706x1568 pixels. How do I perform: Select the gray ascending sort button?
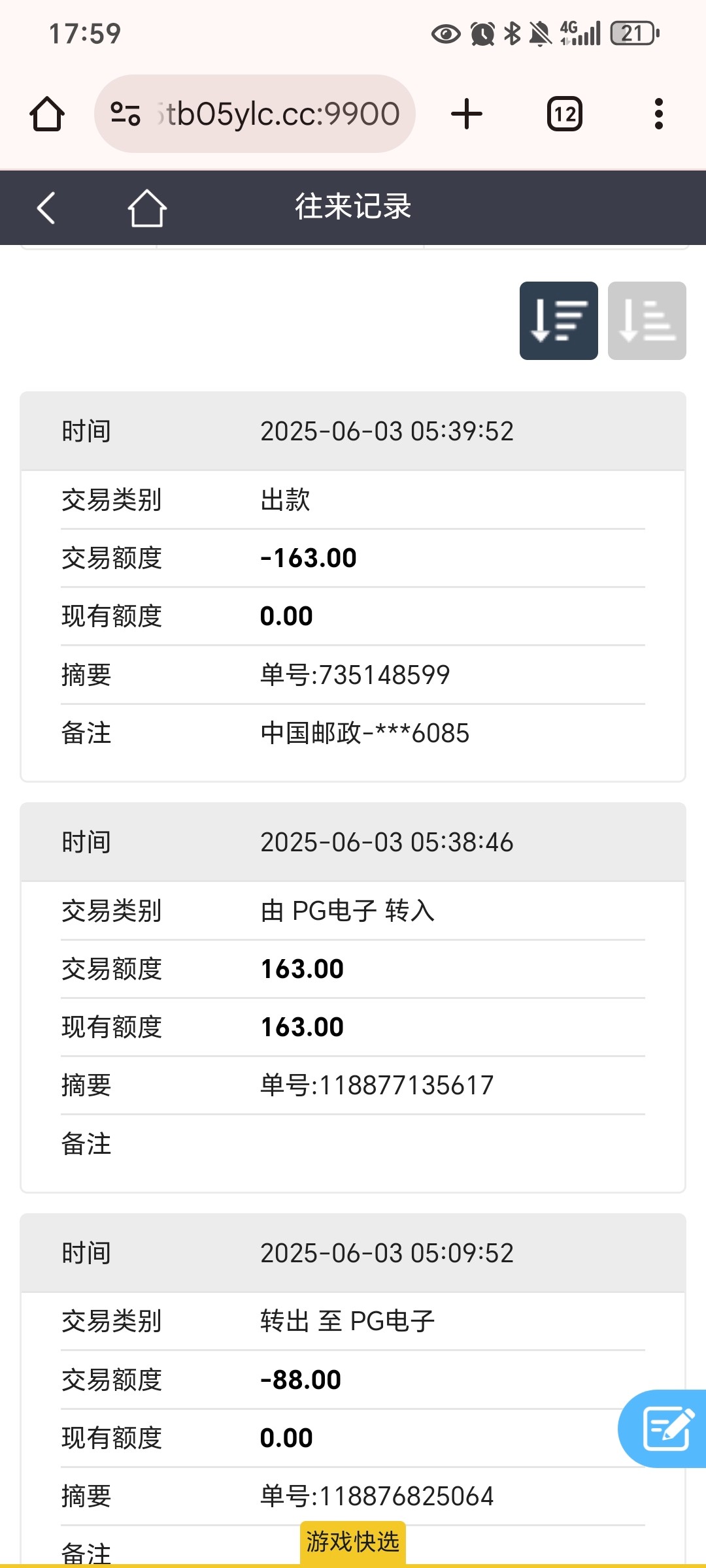647,321
